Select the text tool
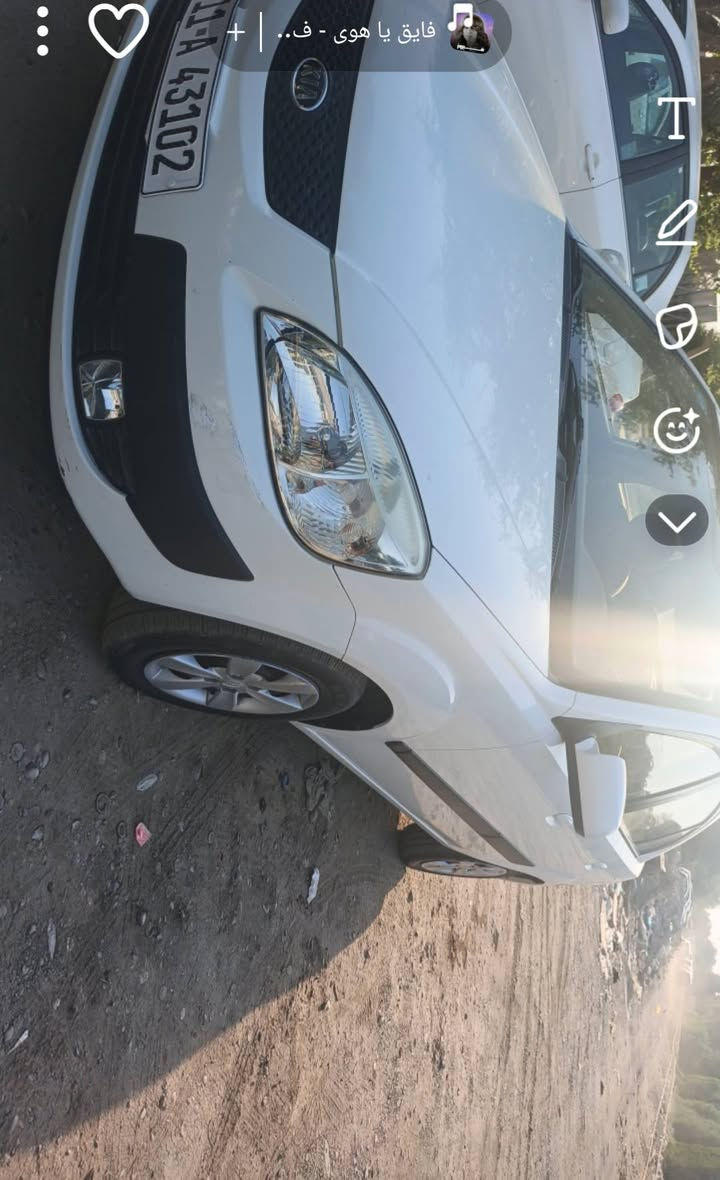Screen dimensions: 720x1180 (x=677, y=118)
